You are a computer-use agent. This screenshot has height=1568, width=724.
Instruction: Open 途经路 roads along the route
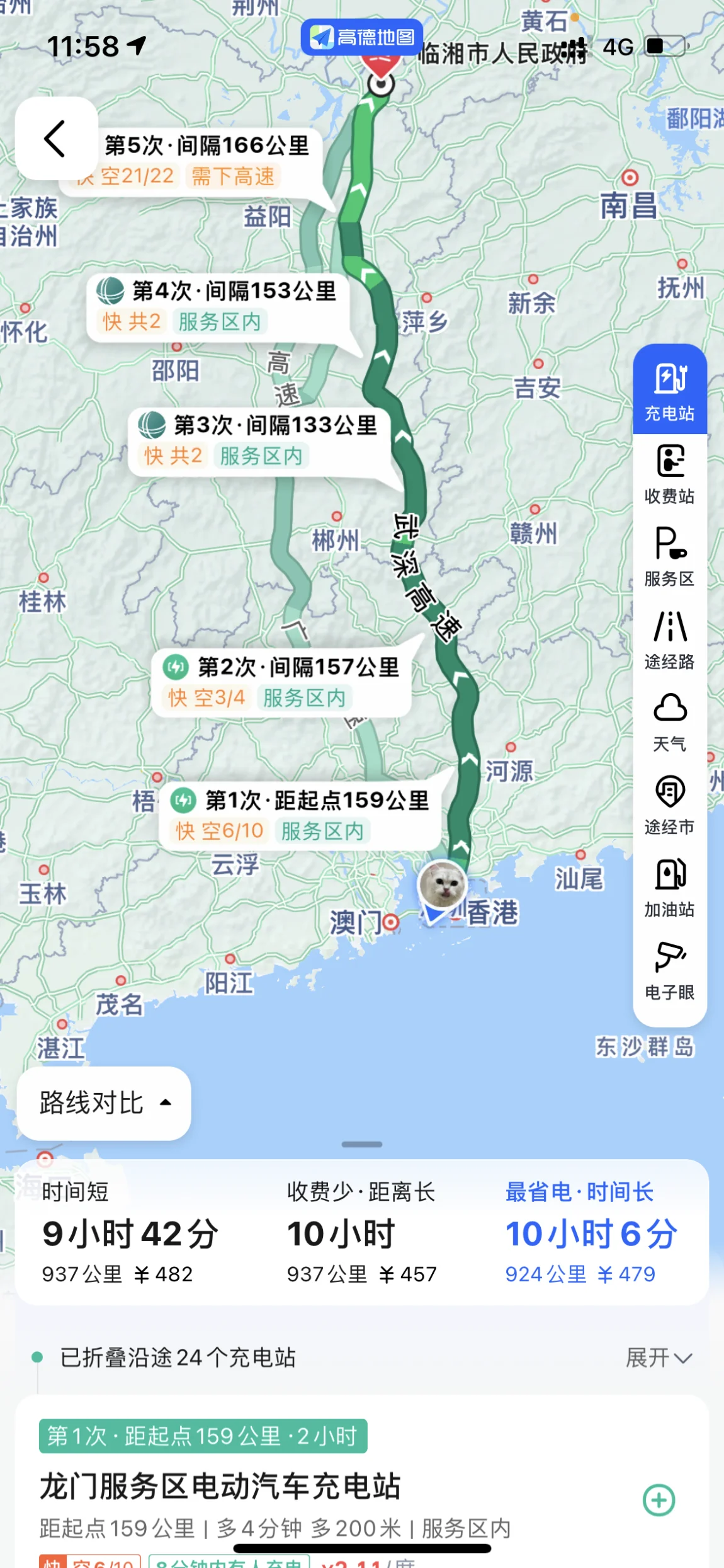click(x=669, y=639)
